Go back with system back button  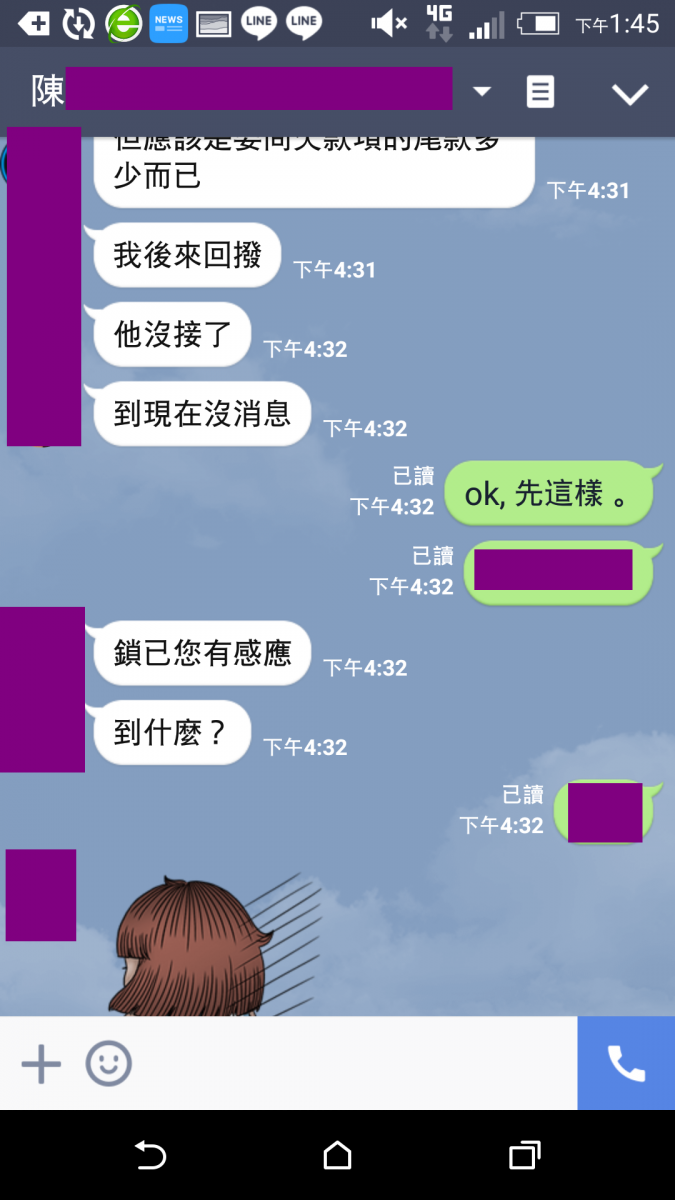(150, 1156)
